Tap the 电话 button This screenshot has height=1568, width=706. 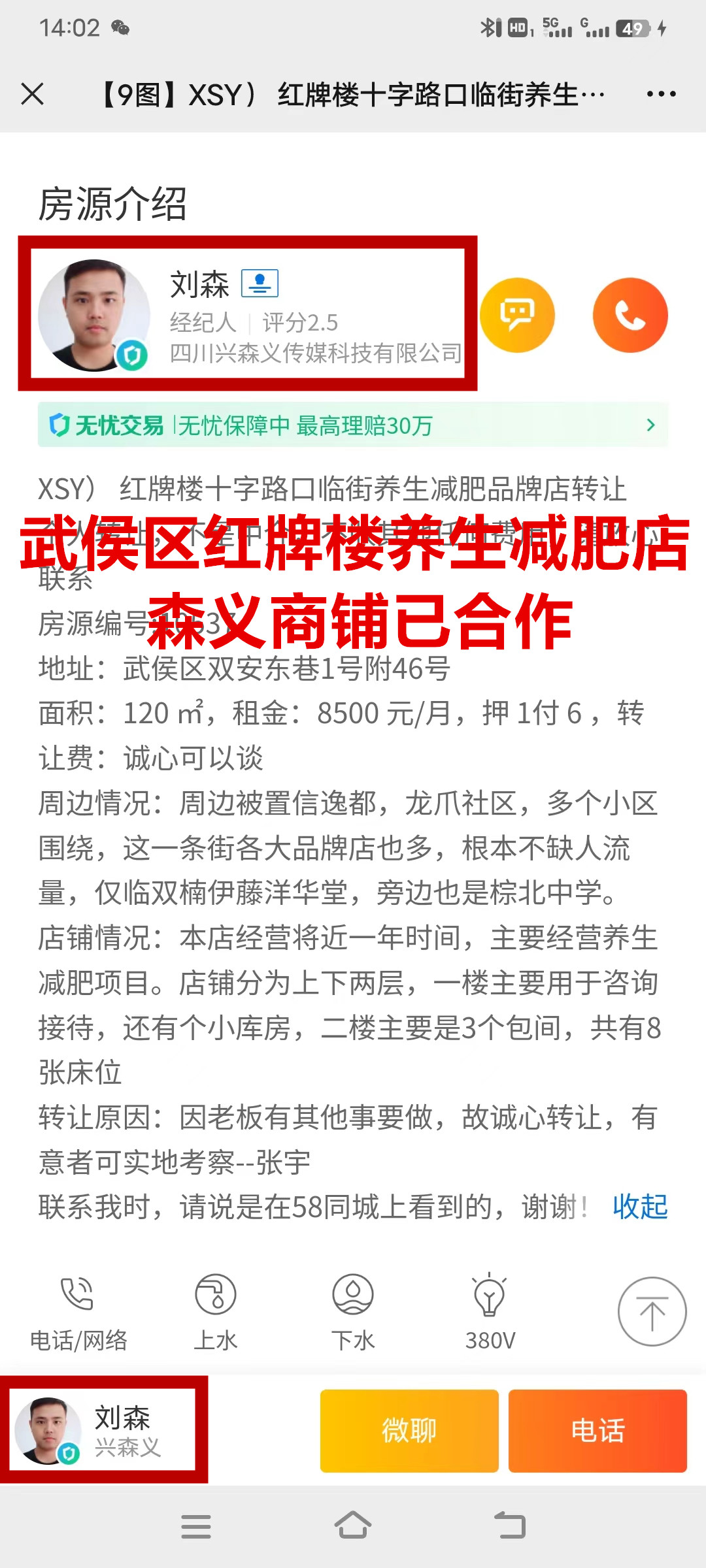(x=597, y=1430)
